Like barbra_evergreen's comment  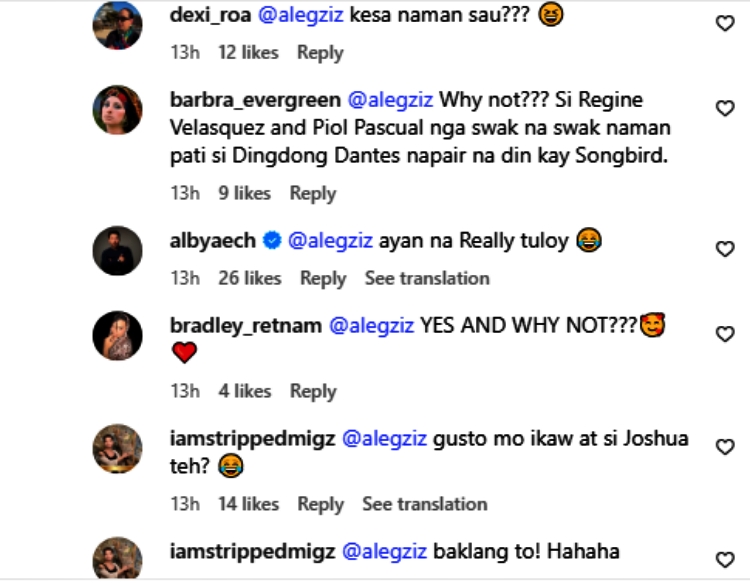(x=725, y=109)
